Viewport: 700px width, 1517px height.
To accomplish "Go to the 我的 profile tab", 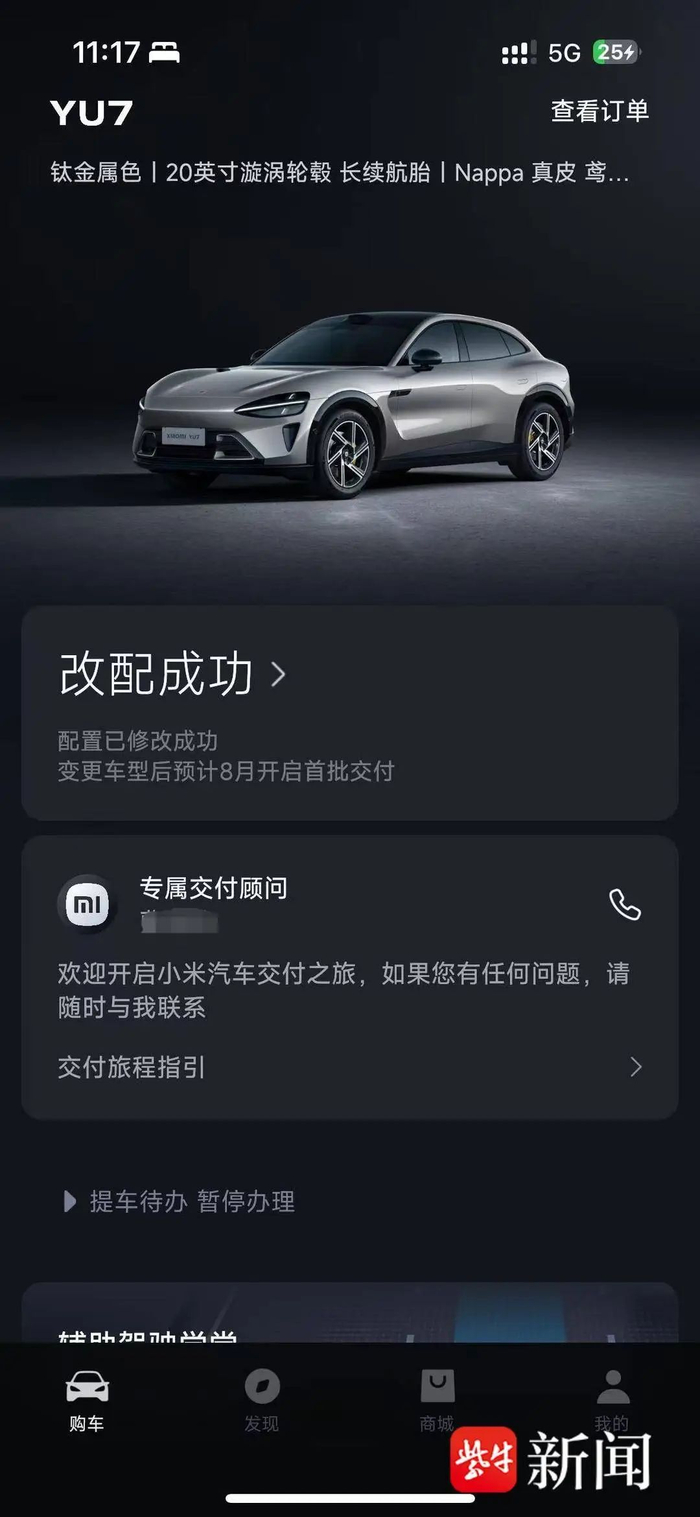I will (x=612, y=1400).
